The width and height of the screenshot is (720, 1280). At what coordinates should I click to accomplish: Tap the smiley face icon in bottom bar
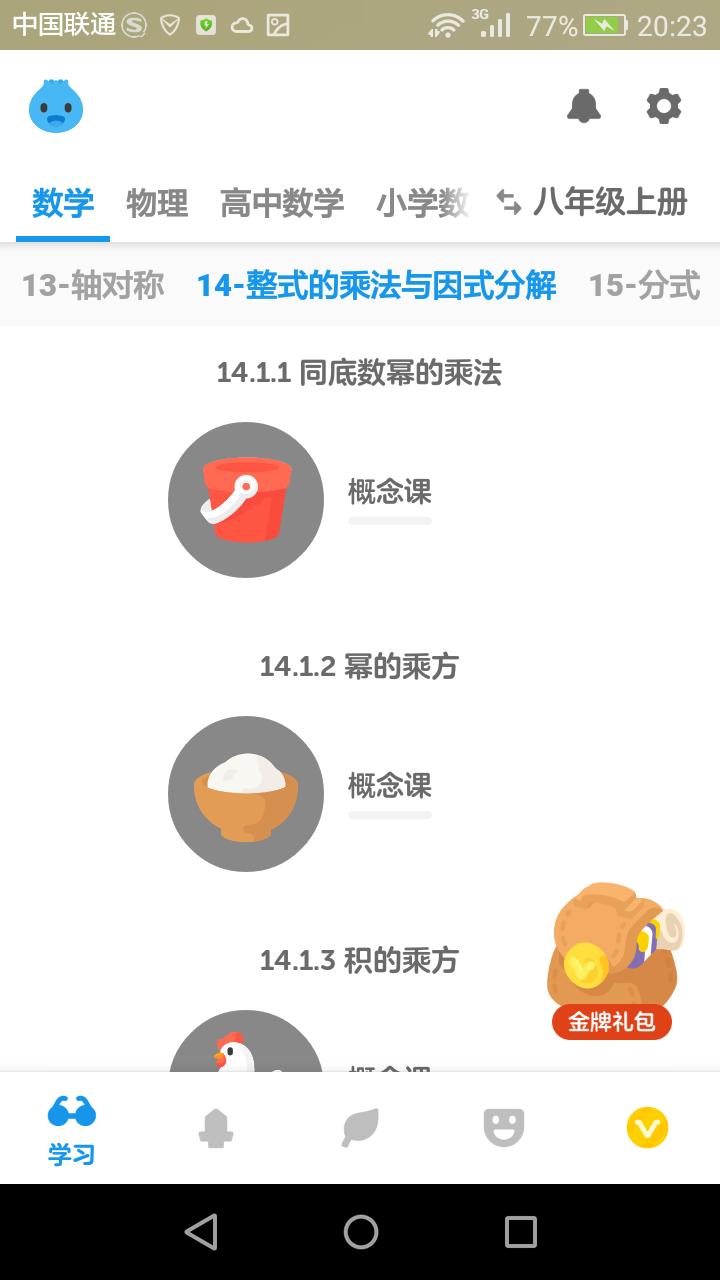tap(503, 1128)
